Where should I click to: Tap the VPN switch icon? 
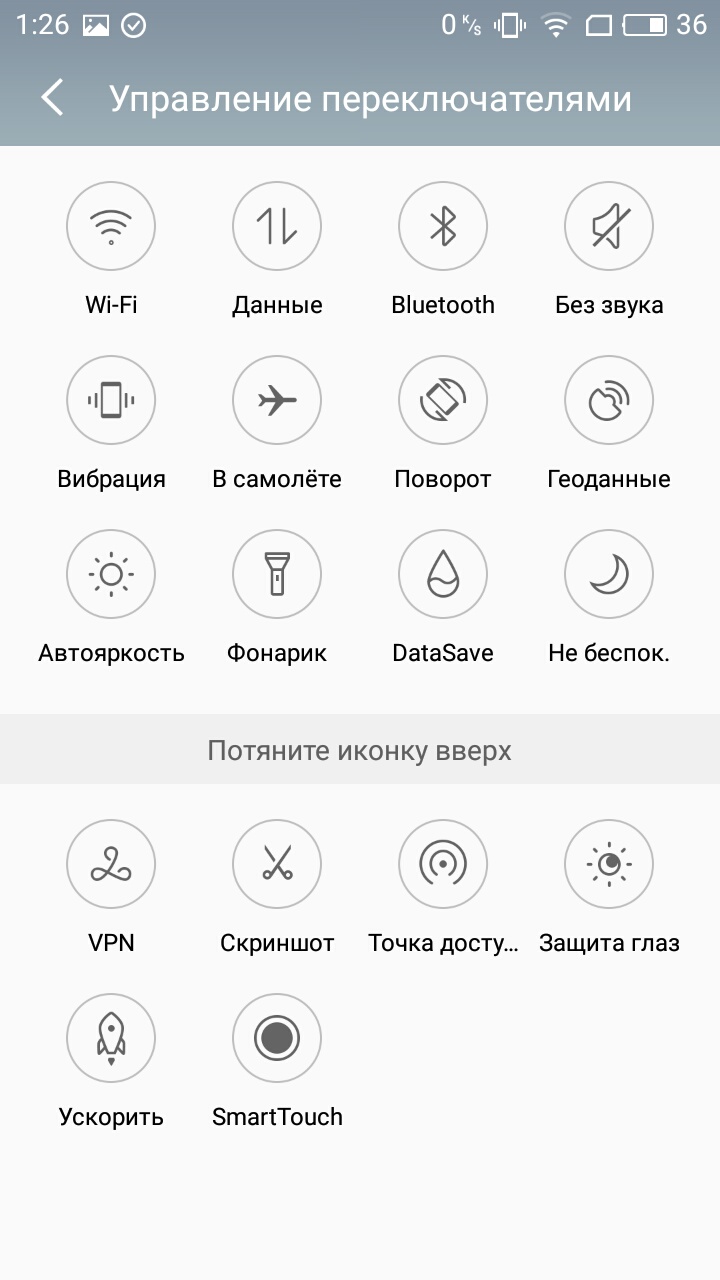coord(111,864)
